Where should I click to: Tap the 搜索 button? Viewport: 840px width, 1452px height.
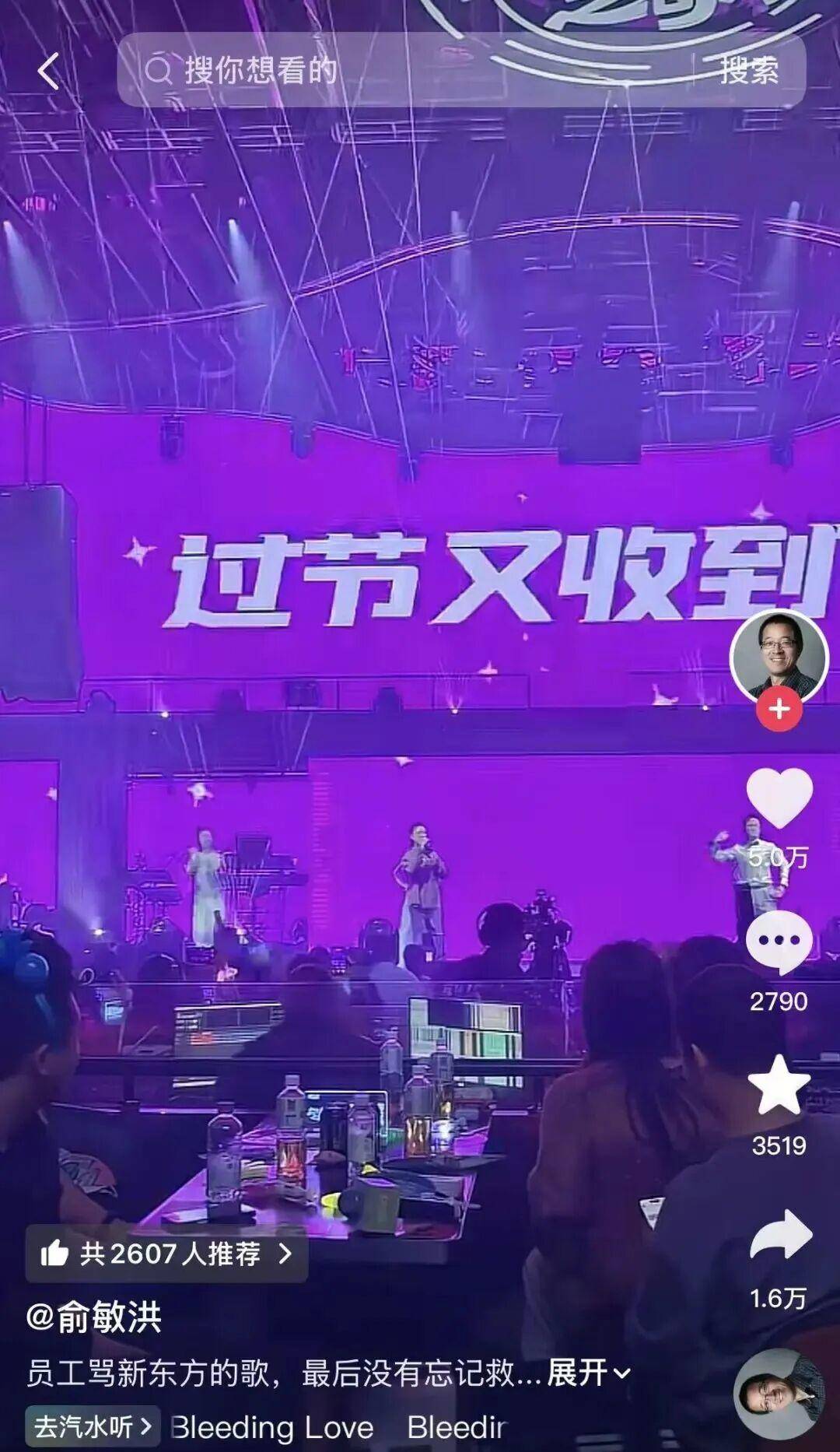point(748,71)
